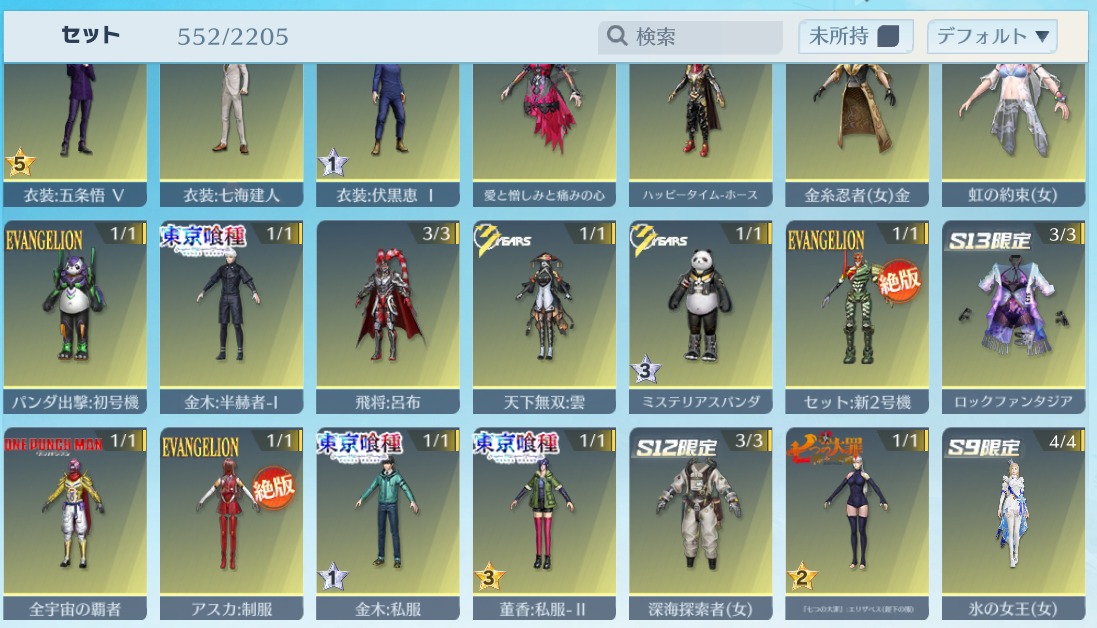Select the 全宇宙の覇者 set

(x=74, y=522)
